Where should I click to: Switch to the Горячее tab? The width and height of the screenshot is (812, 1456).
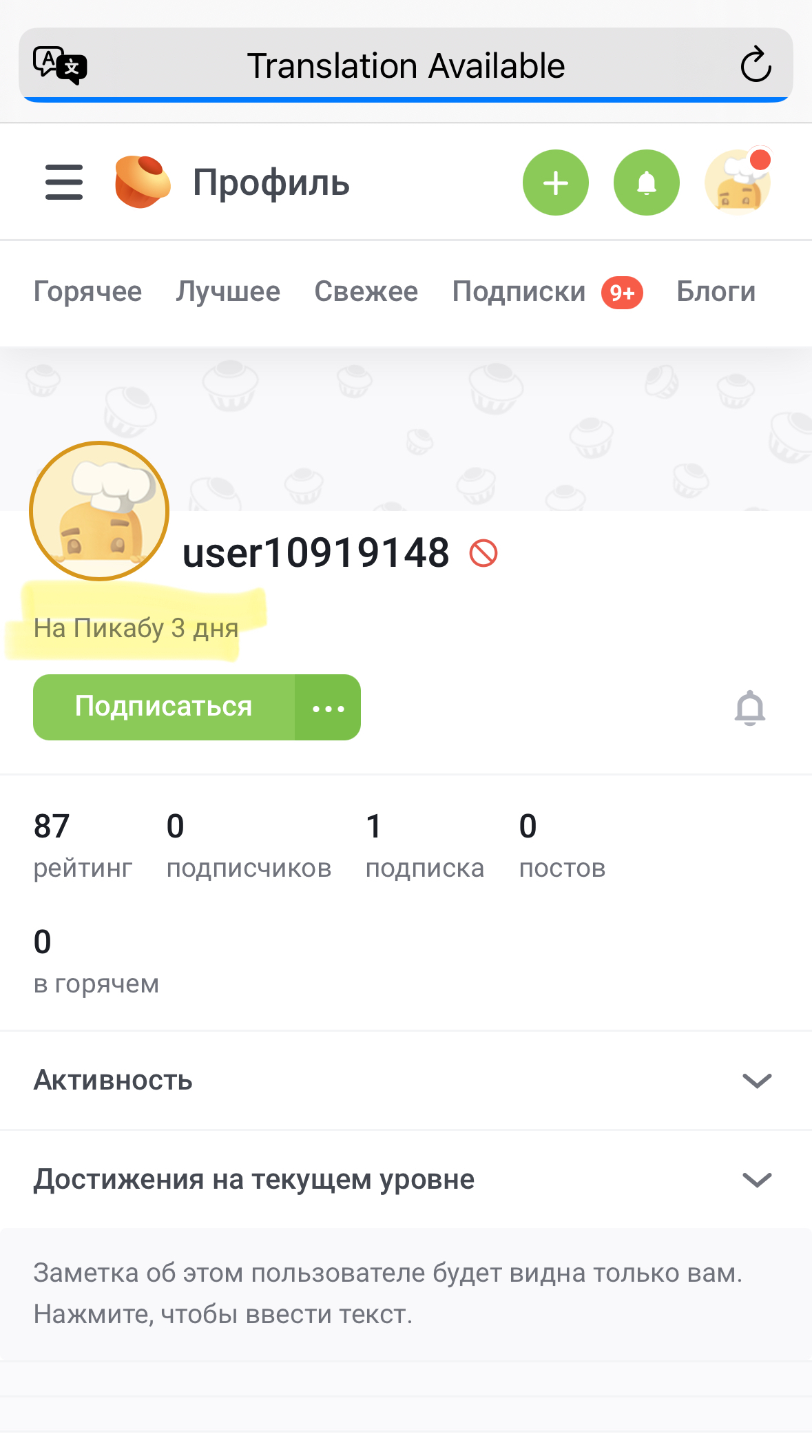point(87,291)
